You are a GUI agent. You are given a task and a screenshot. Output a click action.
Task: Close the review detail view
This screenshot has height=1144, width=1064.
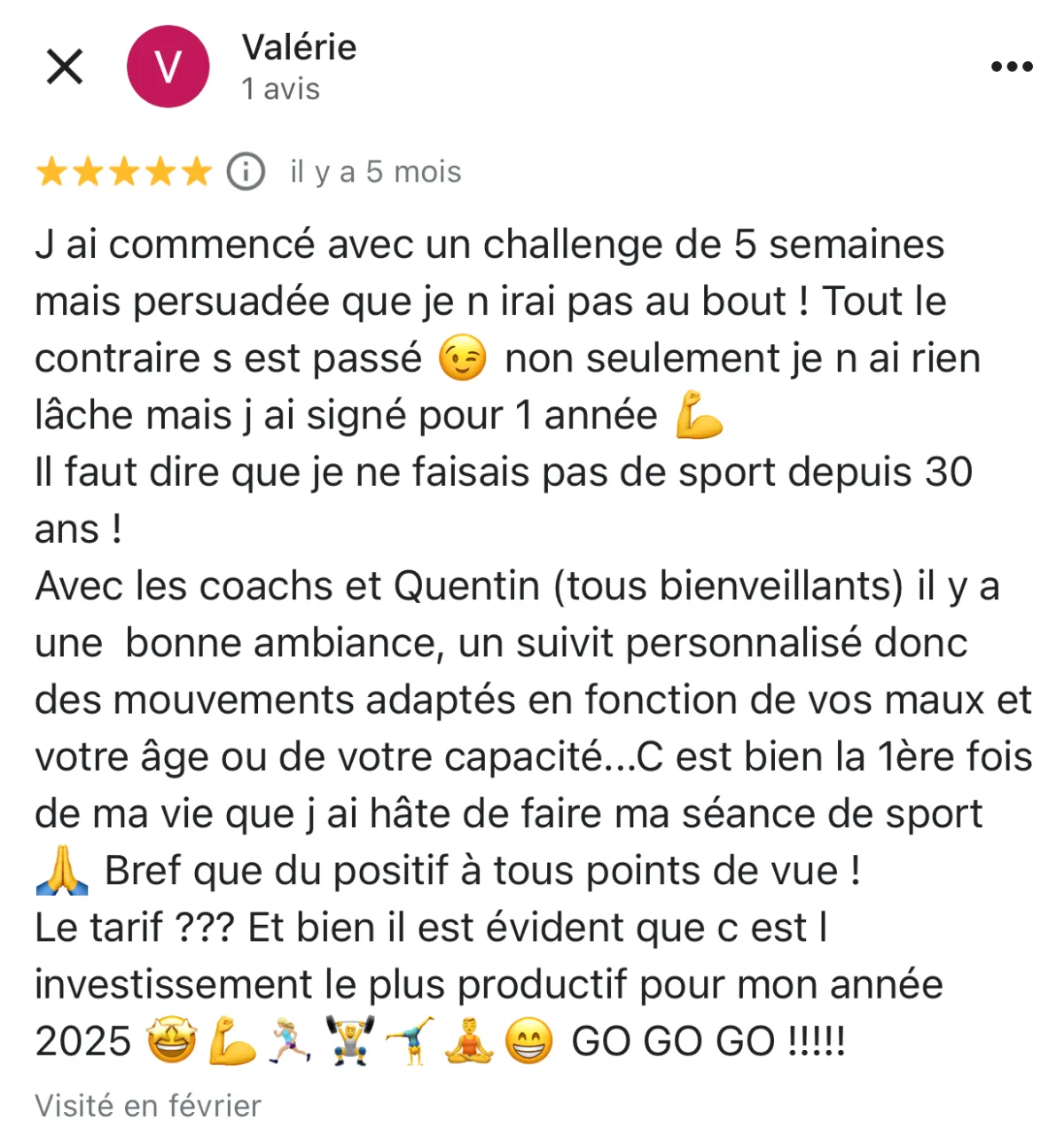[x=65, y=67]
